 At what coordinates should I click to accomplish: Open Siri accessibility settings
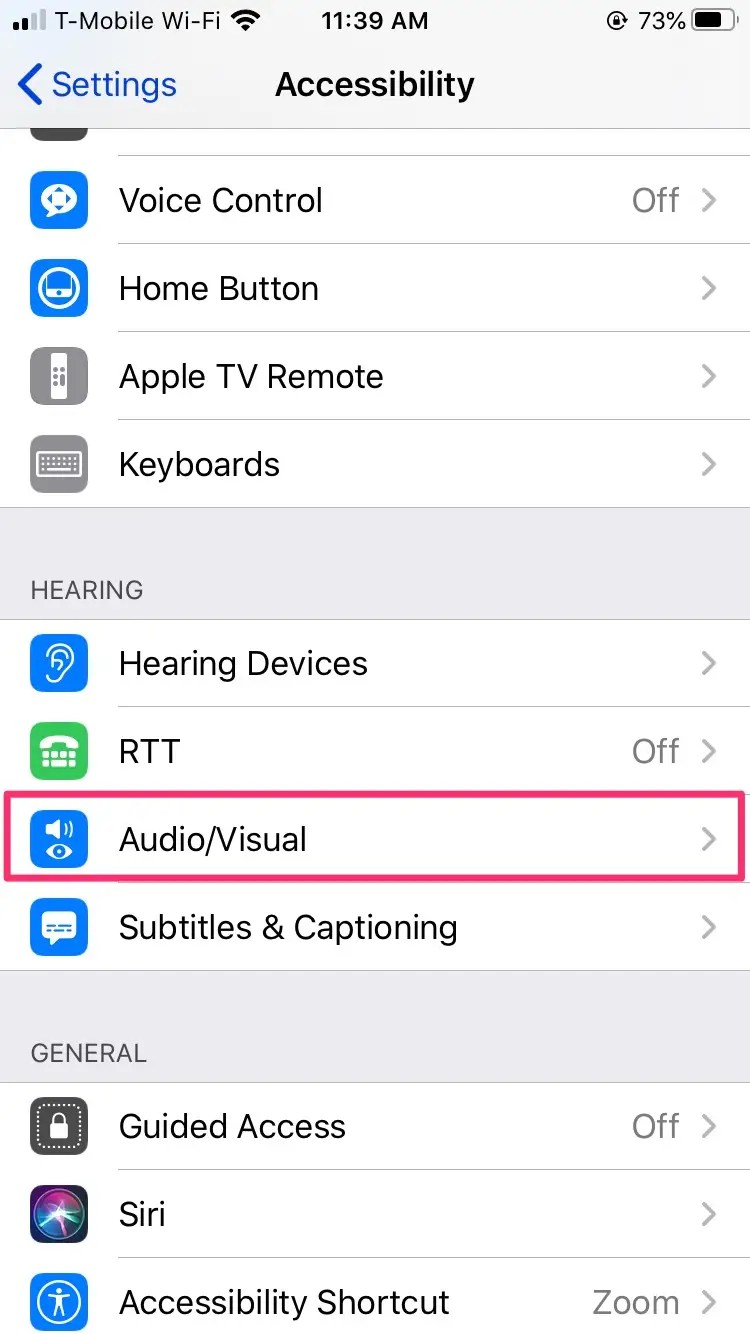pyautogui.click(x=375, y=1214)
